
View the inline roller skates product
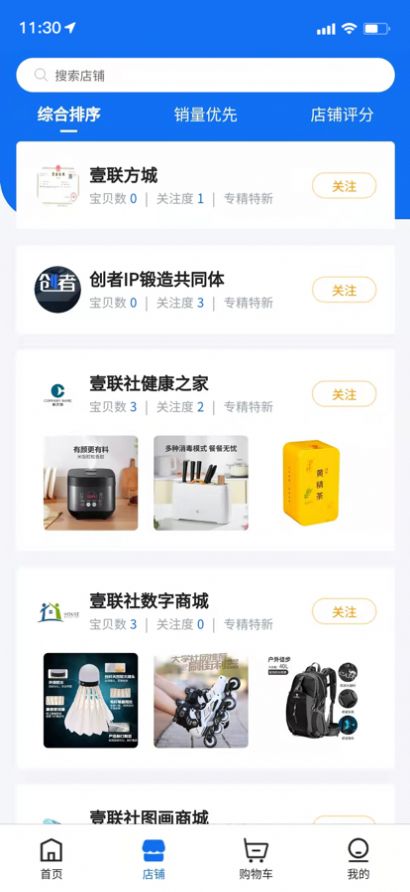pyautogui.click(x=201, y=700)
